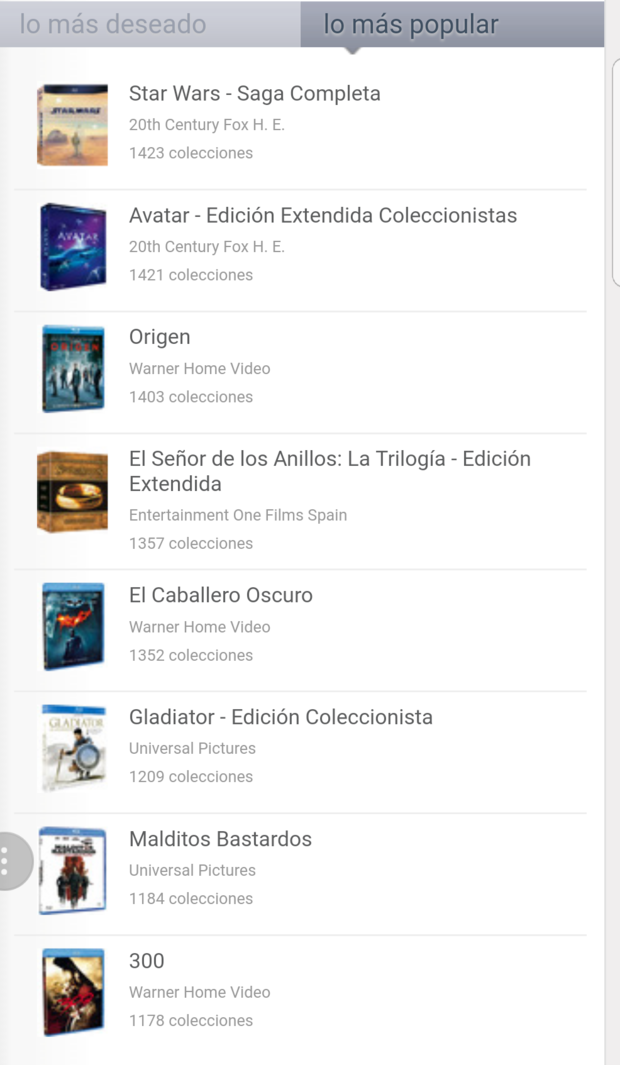Select the 'lo más popular' tab
This screenshot has width=620, height=1065.
click(410, 25)
